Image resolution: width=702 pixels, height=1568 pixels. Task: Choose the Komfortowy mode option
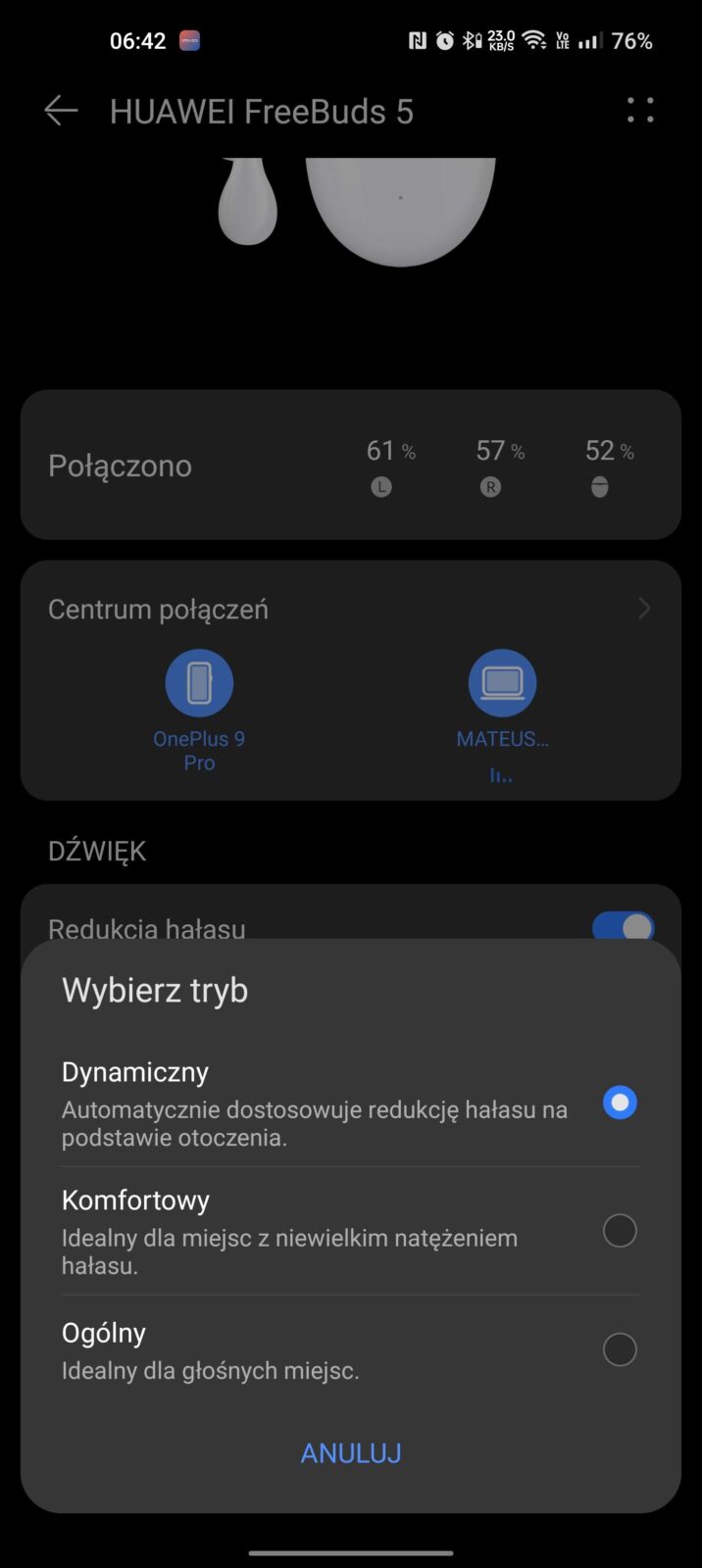coord(619,1231)
